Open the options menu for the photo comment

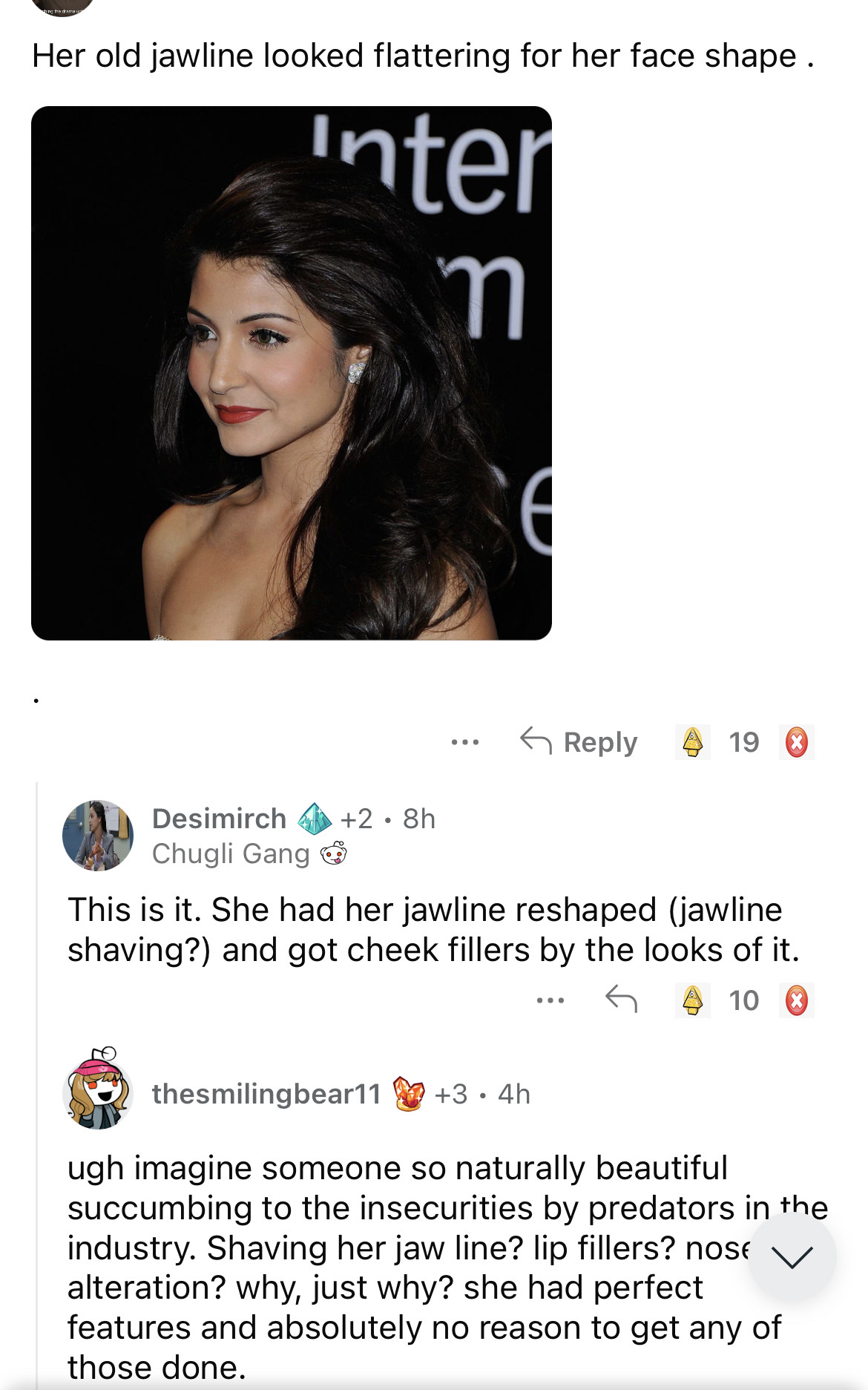(x=465, y=742)
